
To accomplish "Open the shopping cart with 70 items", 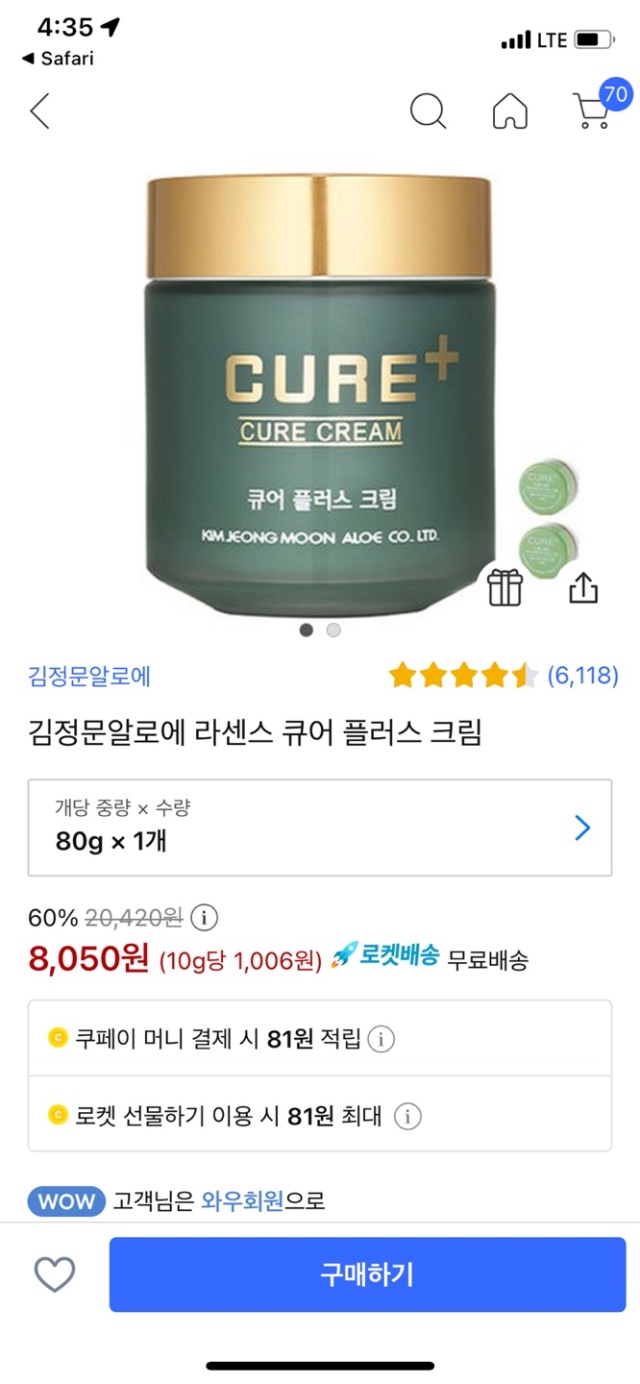I will tap(594, 109).
